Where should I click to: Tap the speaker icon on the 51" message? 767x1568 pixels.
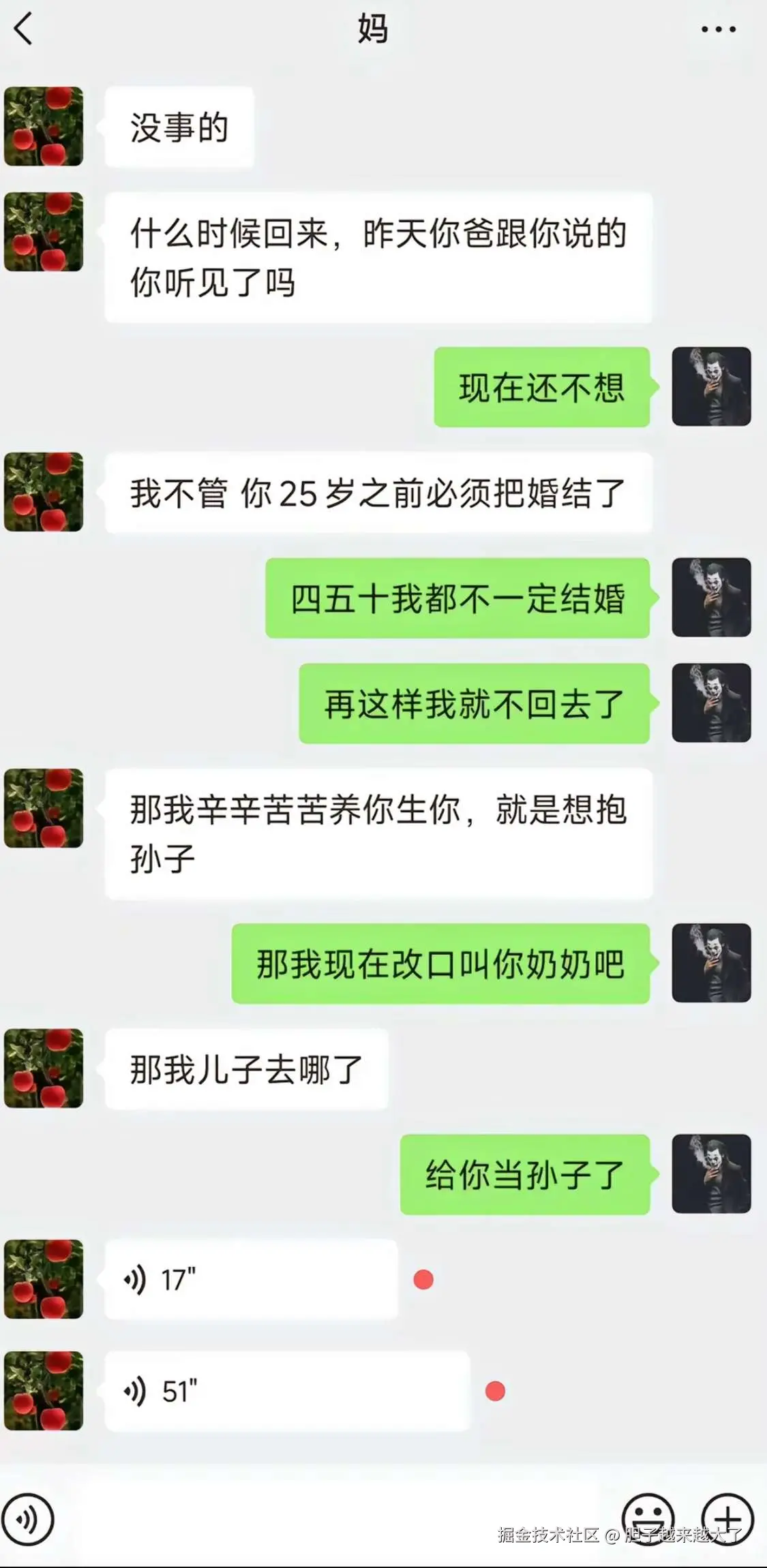(x=135, y=1390)
